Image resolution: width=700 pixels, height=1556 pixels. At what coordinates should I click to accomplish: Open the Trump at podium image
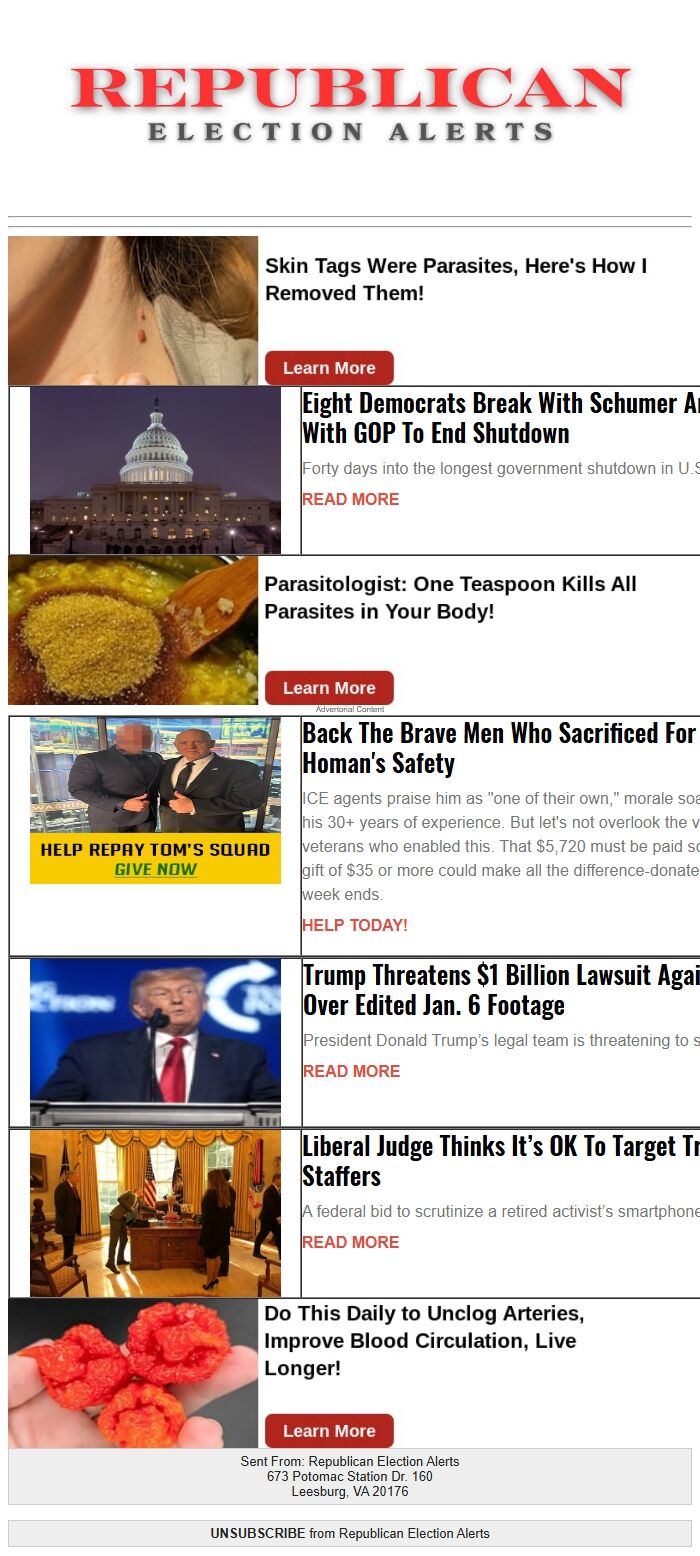155,1042
